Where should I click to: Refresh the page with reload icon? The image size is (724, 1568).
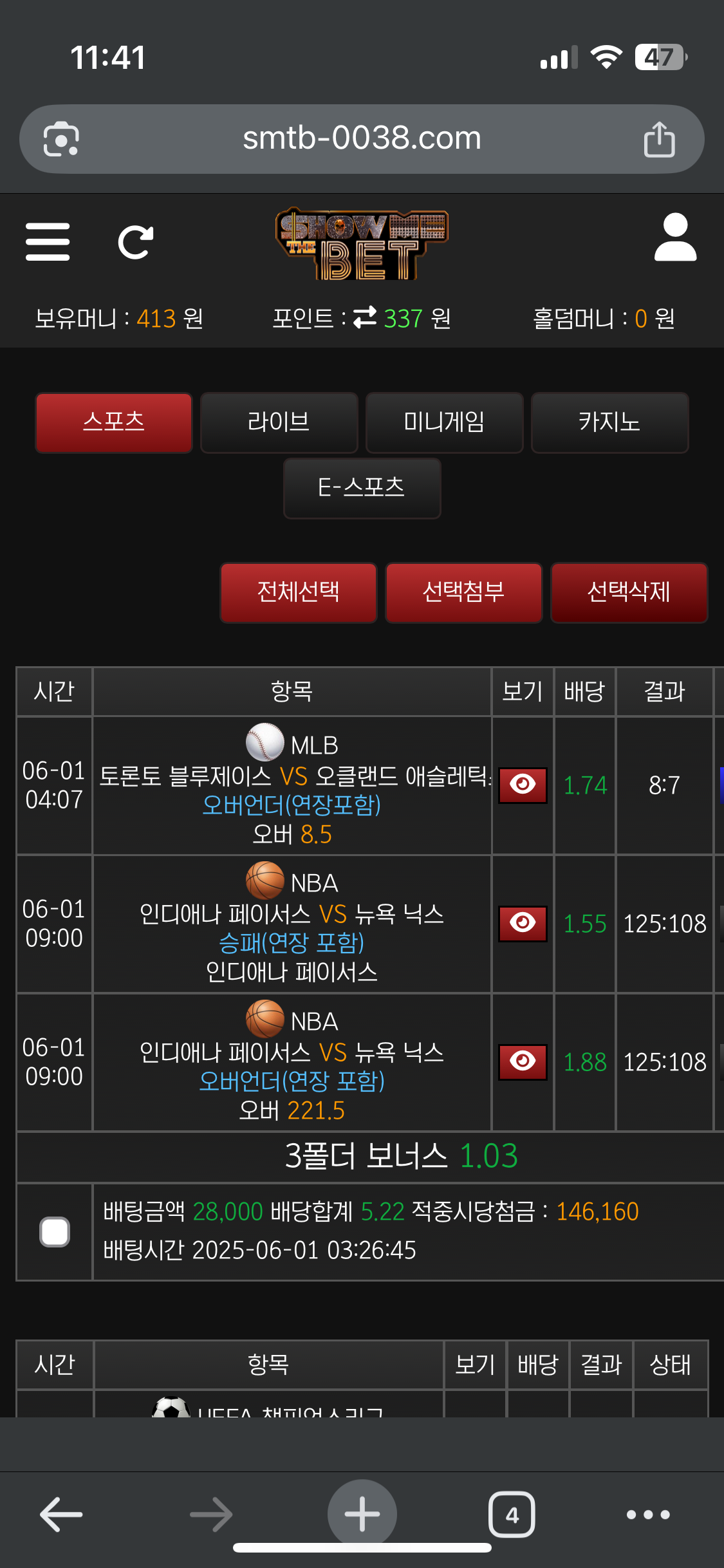tap(136, 242)
